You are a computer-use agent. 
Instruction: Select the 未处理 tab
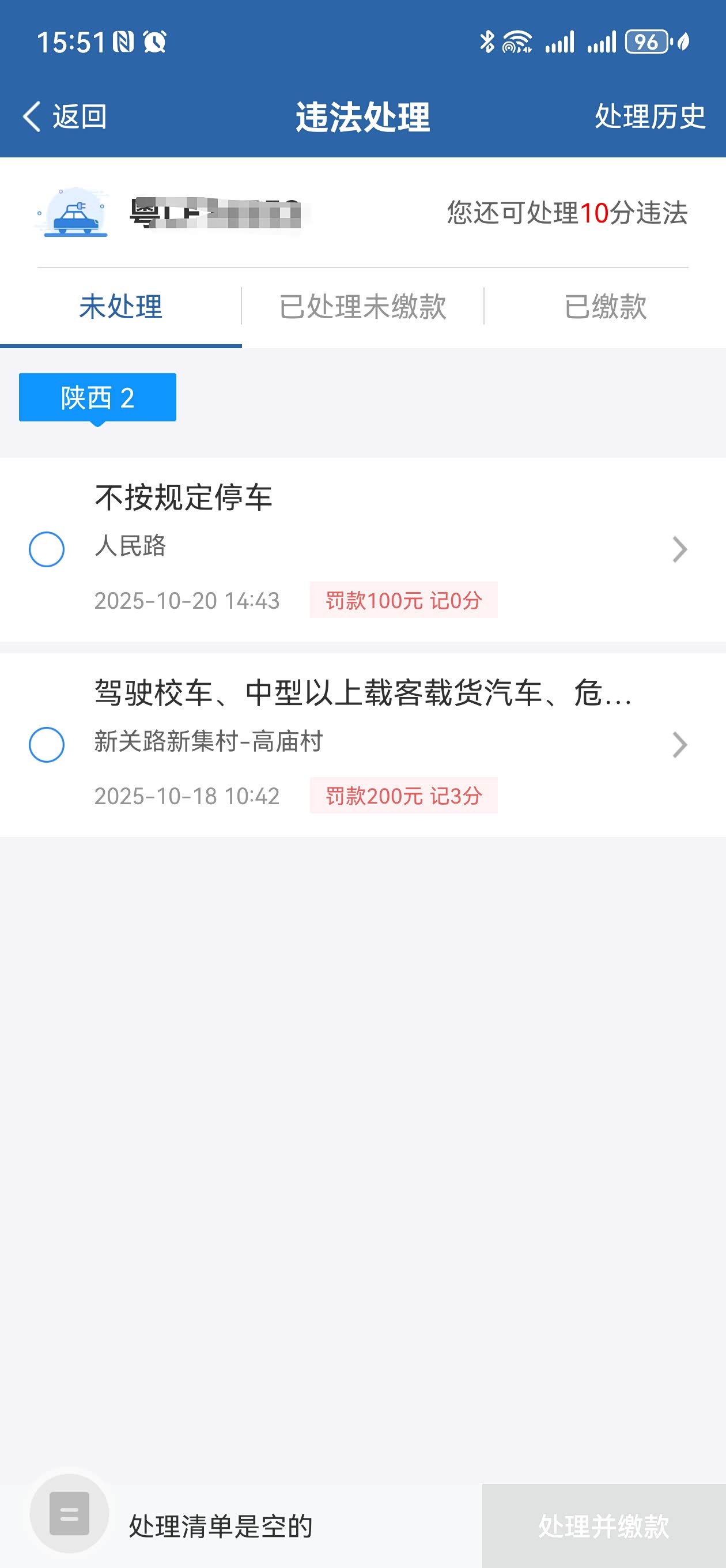[120, 306]
